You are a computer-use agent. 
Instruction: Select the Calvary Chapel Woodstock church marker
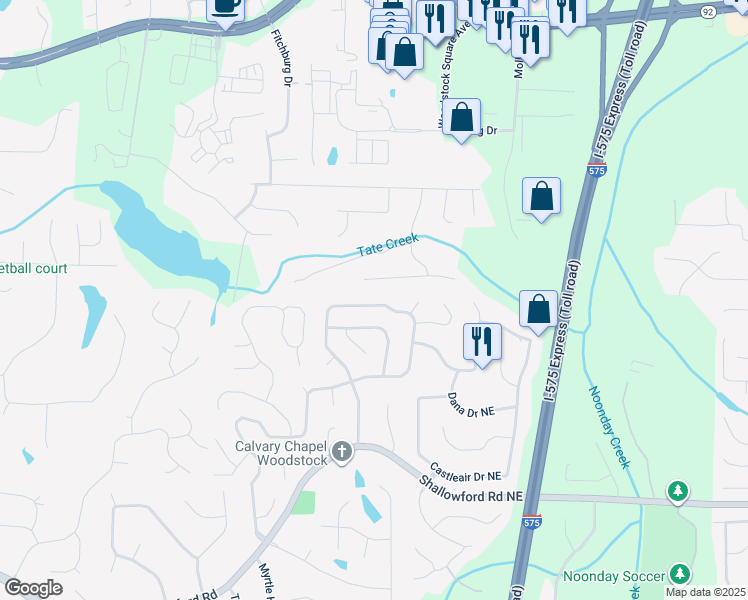pyautogui.click(x=342, y=453)
